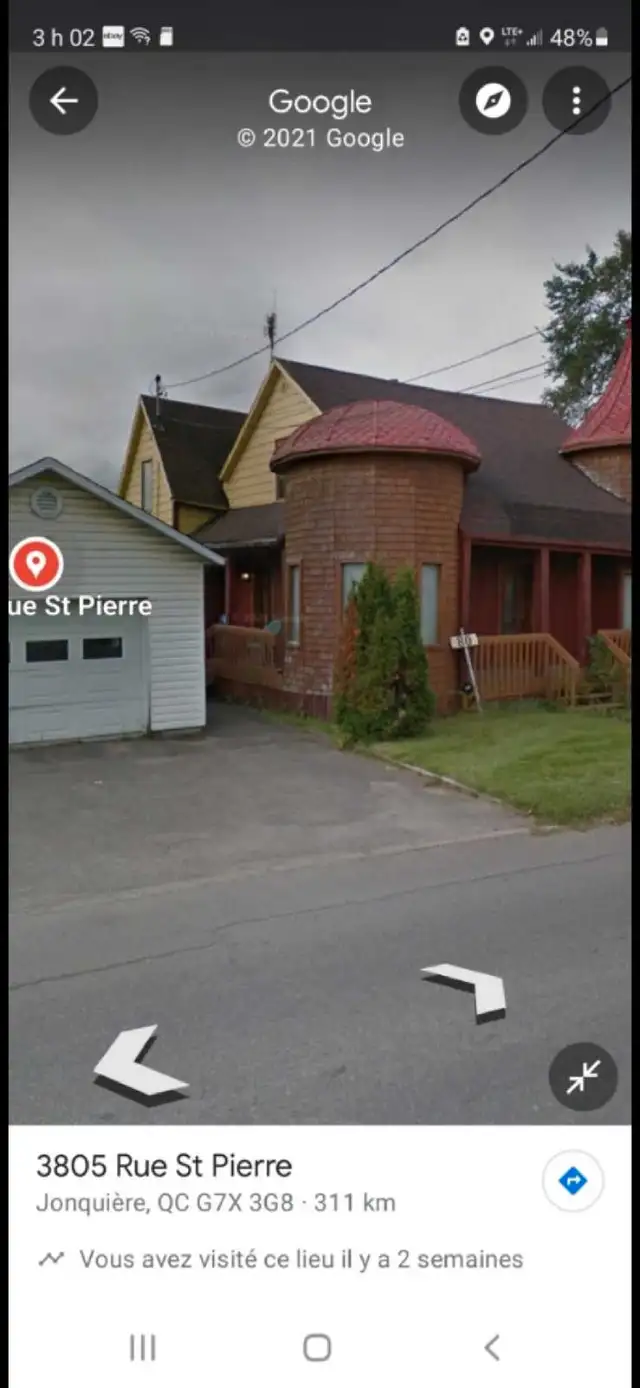Open the 3805 Rue St Pierre place details

point(164,1166)
